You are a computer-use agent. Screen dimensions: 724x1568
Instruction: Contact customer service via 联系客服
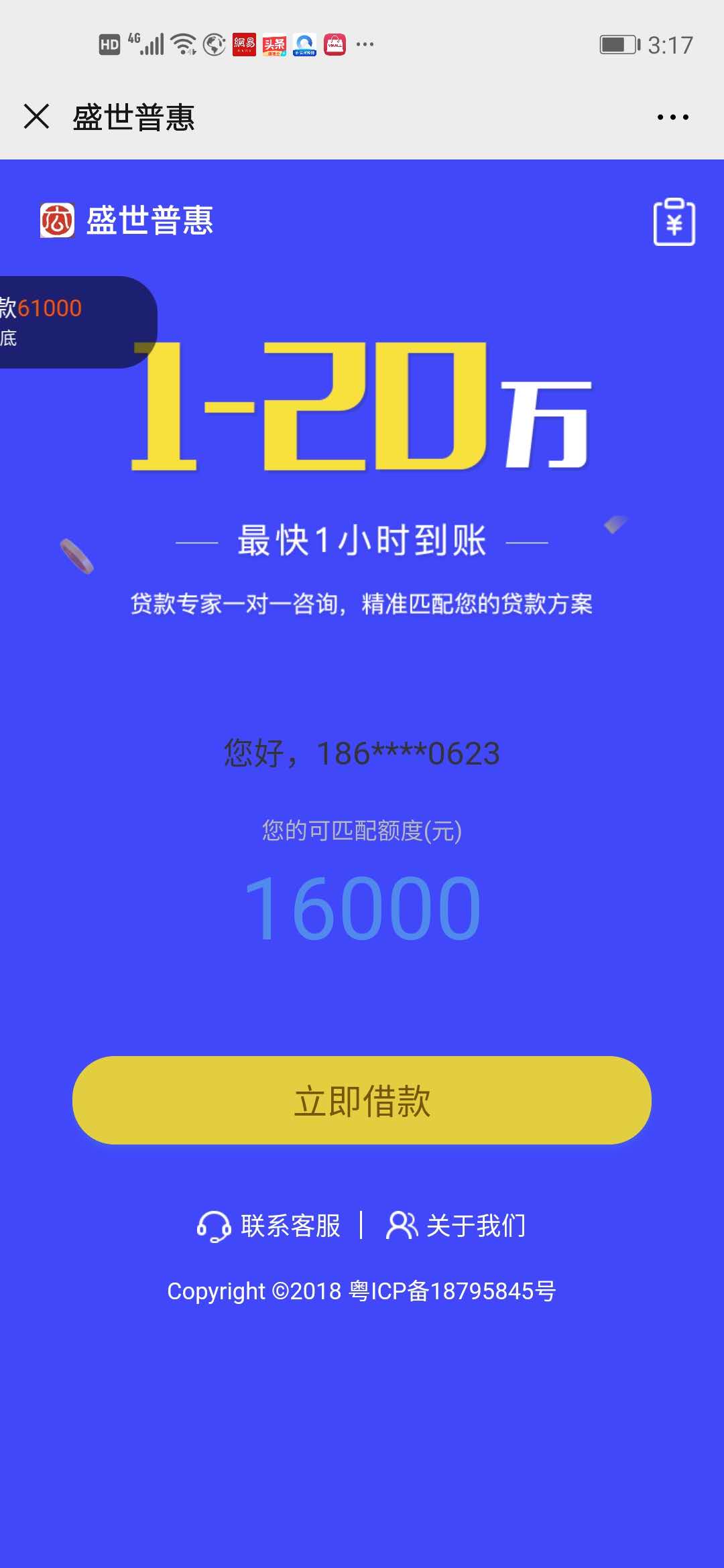click(x=269, y=1226)
